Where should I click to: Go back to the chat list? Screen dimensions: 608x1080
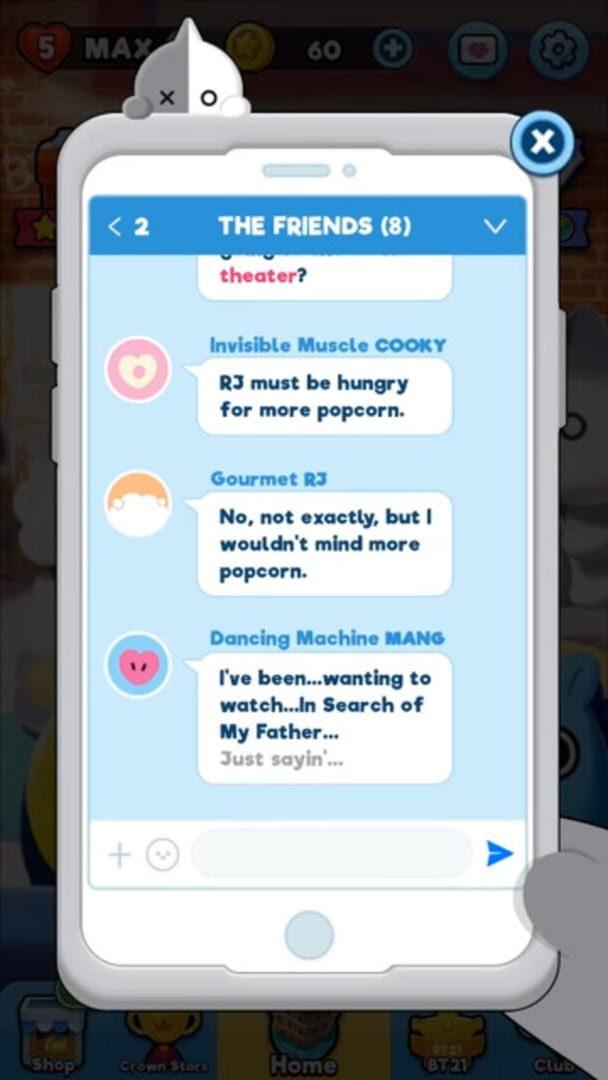point(129,227)
